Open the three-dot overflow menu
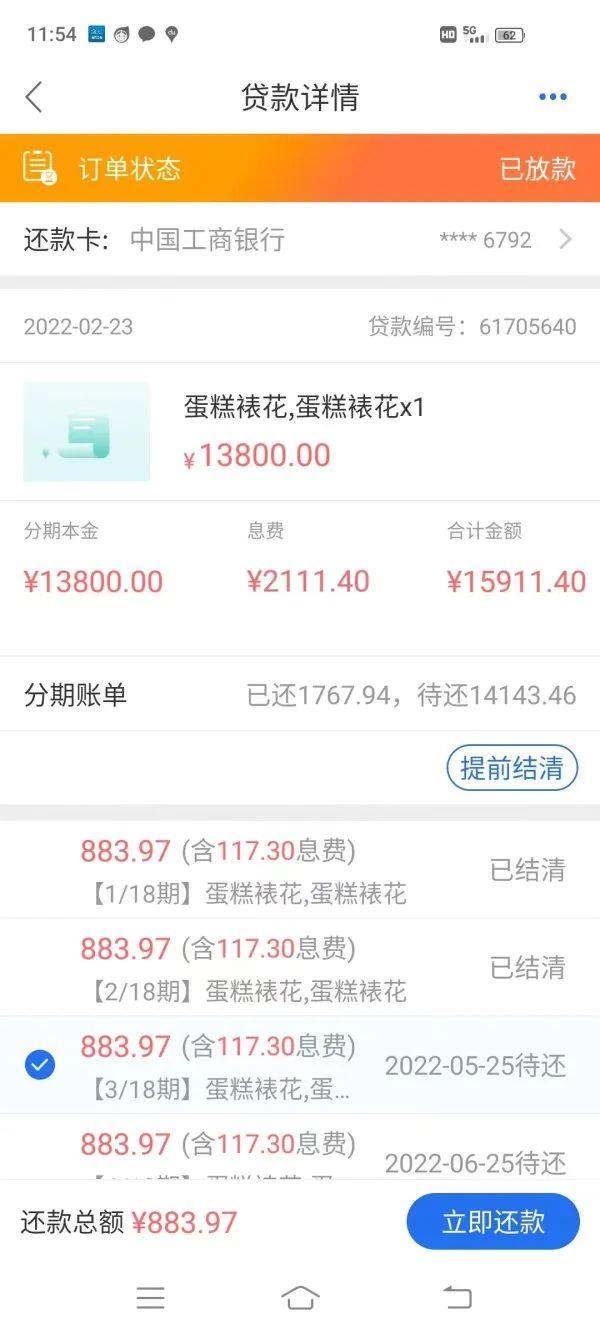This screenshot has width=600, height=1333. click(552, 97)
